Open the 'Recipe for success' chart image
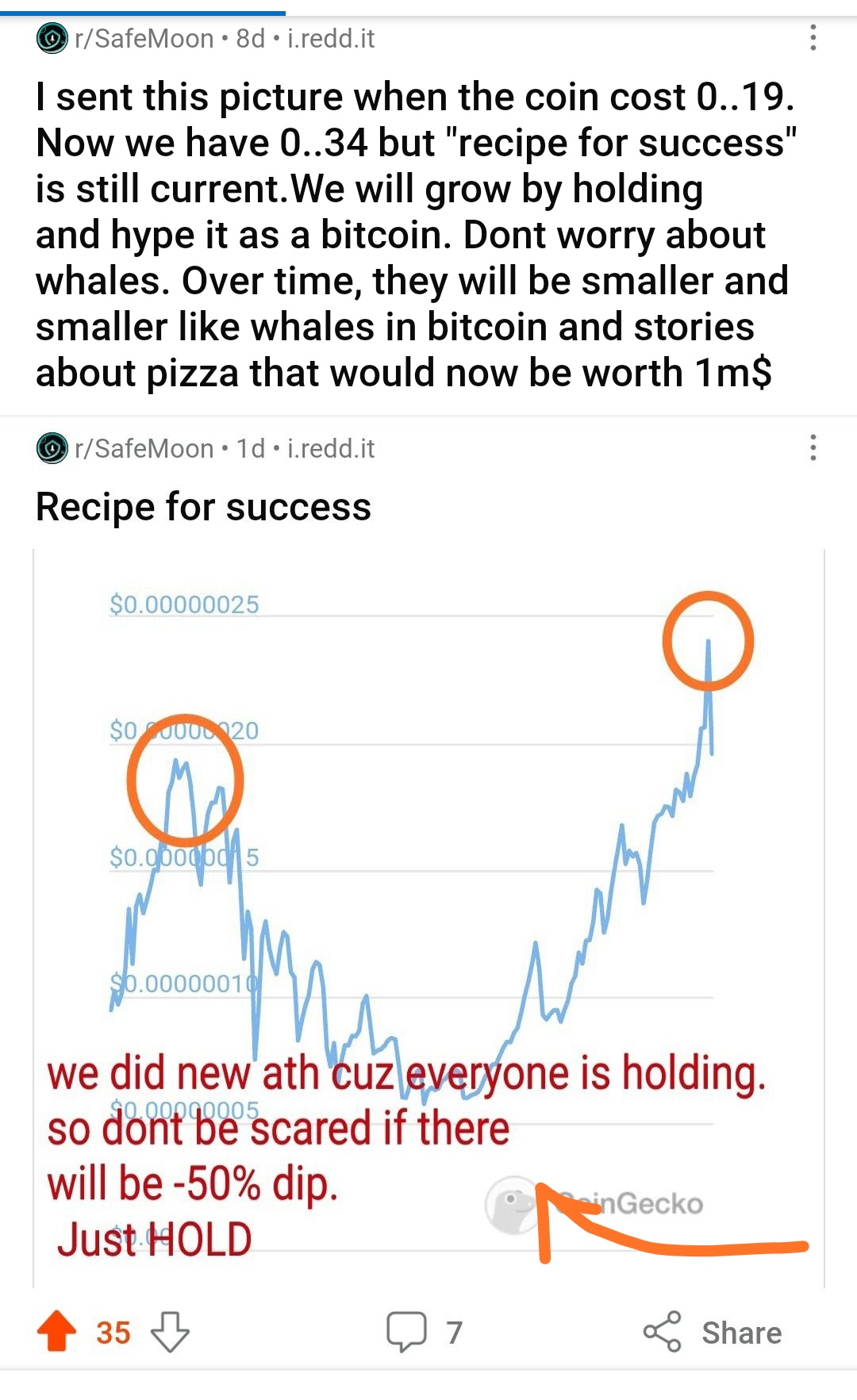The width and height of the screenshot is (857, 1400). click(x=428, y=912)
